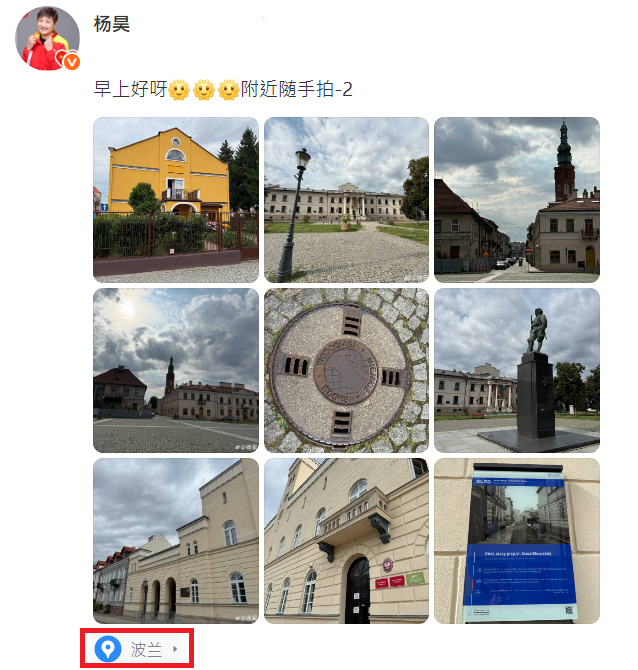Screen dimensions: 638x670
Task: Open the manhole cover photo
Action: [346, 370]
